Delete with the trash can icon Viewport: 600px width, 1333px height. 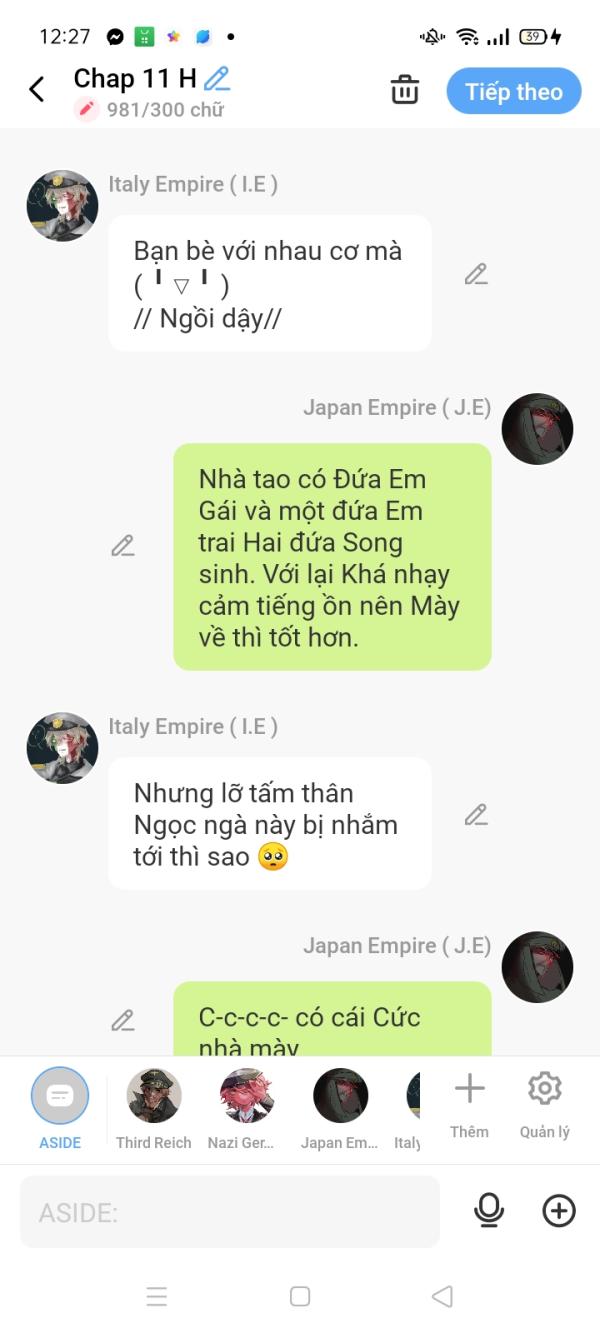pyautogui.click(x=405, y=90)
